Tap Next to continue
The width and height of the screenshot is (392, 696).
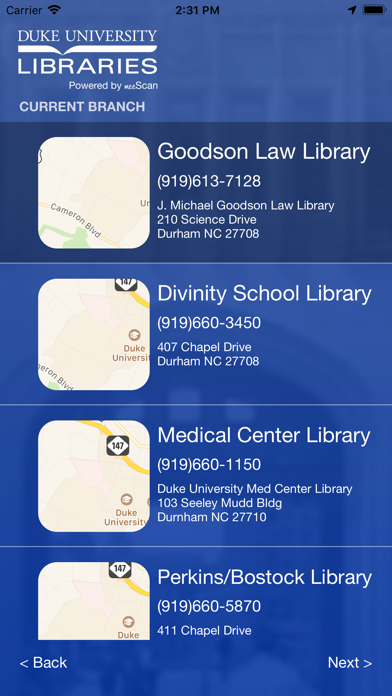point(350,663)
